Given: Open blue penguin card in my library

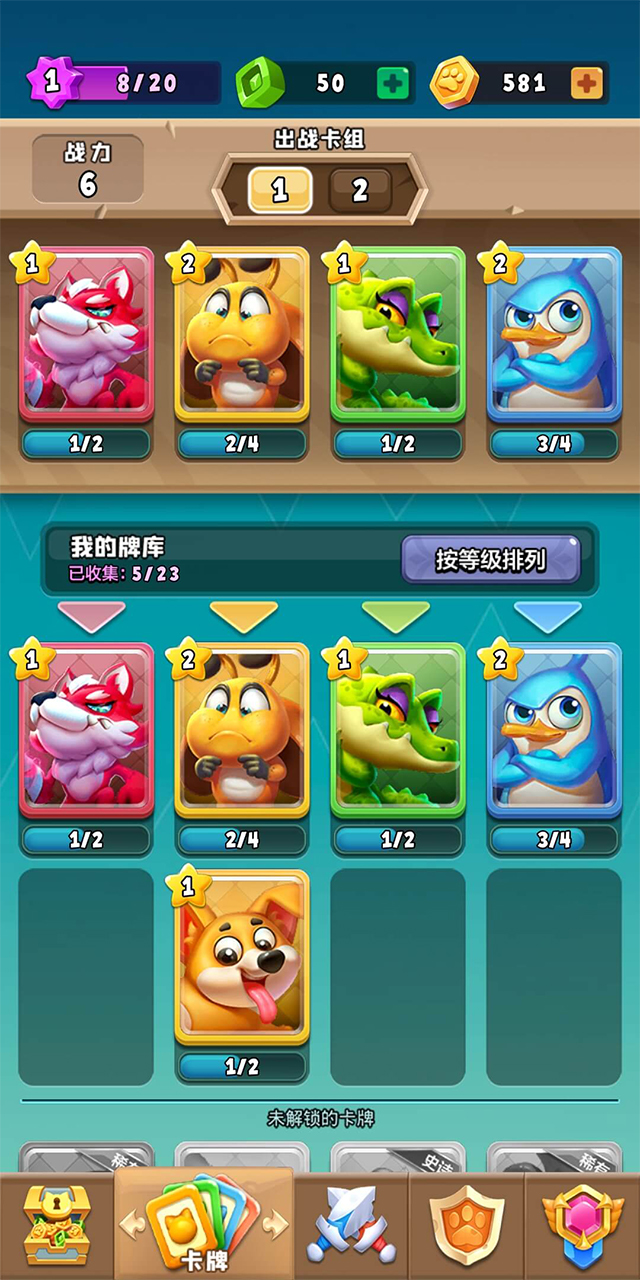Looking at the screenshot, I should [x=553, y=732].
